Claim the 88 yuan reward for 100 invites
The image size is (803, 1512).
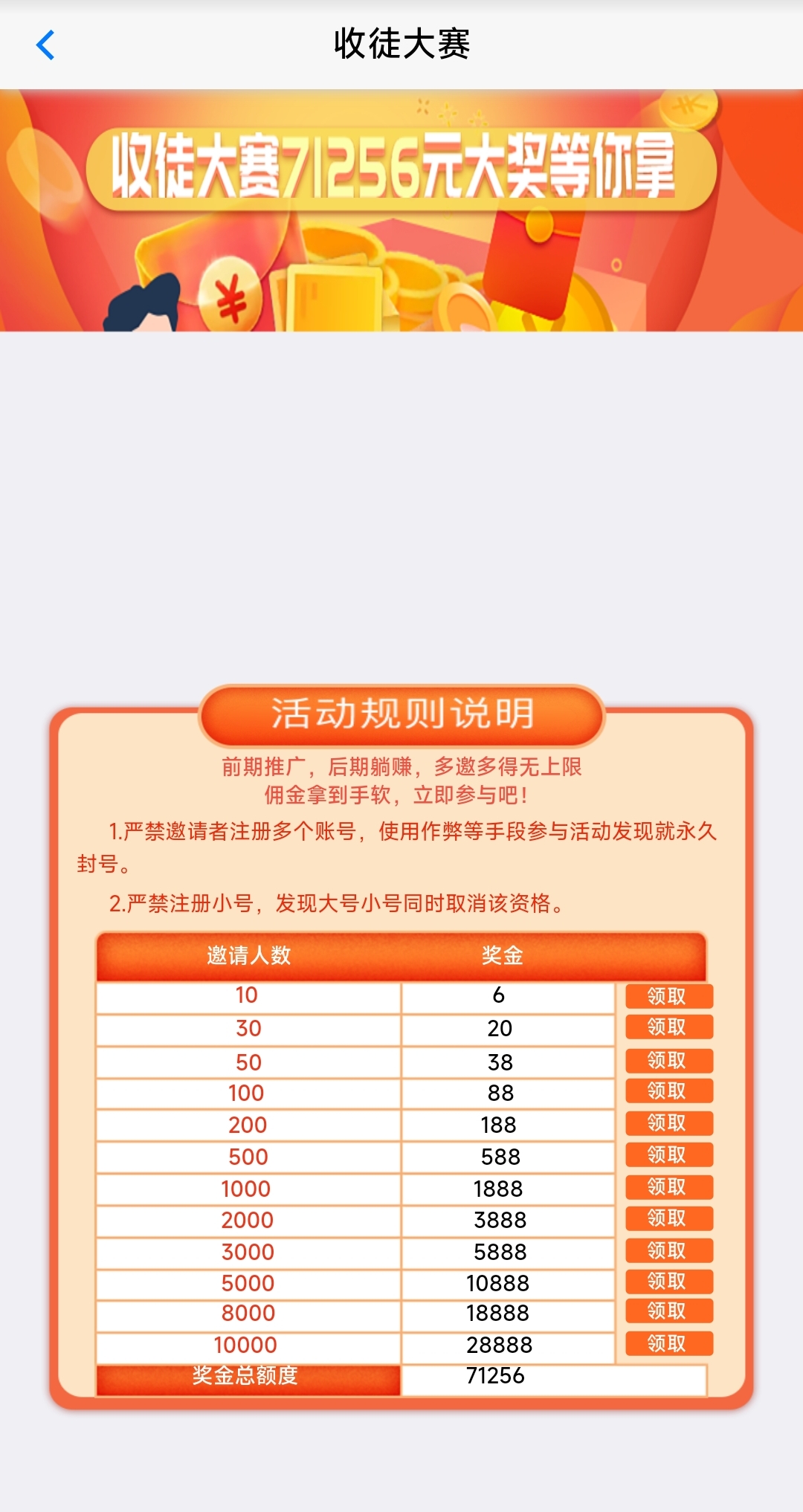pyautogui.click(x=668, y=1091)
